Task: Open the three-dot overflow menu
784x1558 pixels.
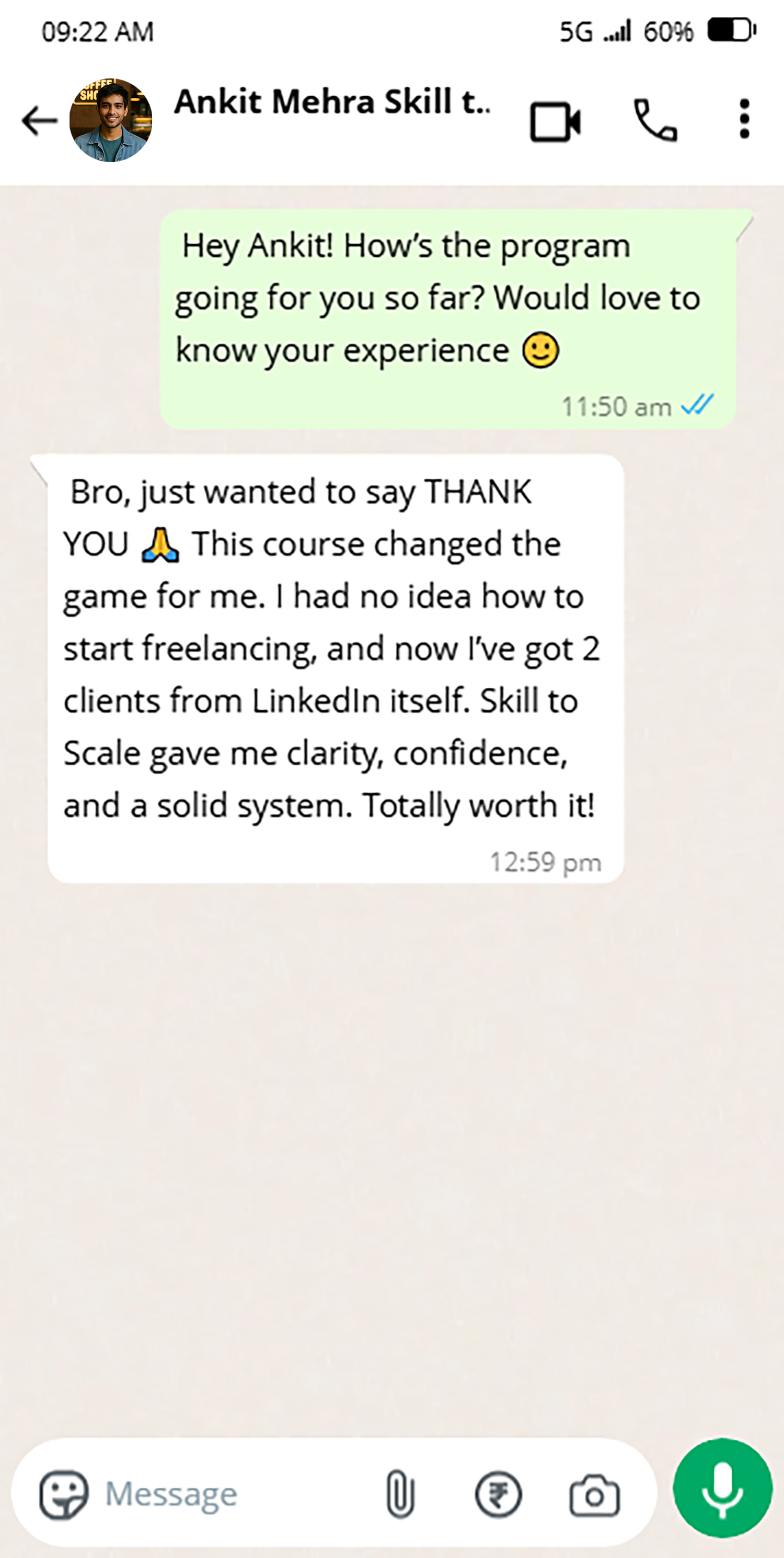Action: click(x=744, y=119)
